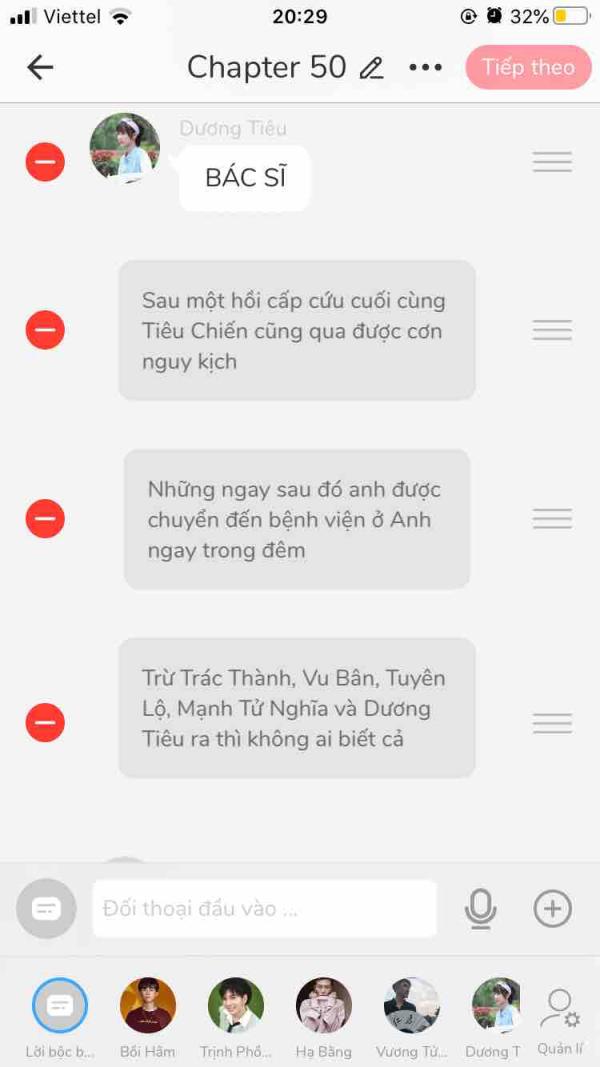Screen dimensions: 600x1067
Task: Choose character Trịnh Phồ
Action: point(236,1006)
